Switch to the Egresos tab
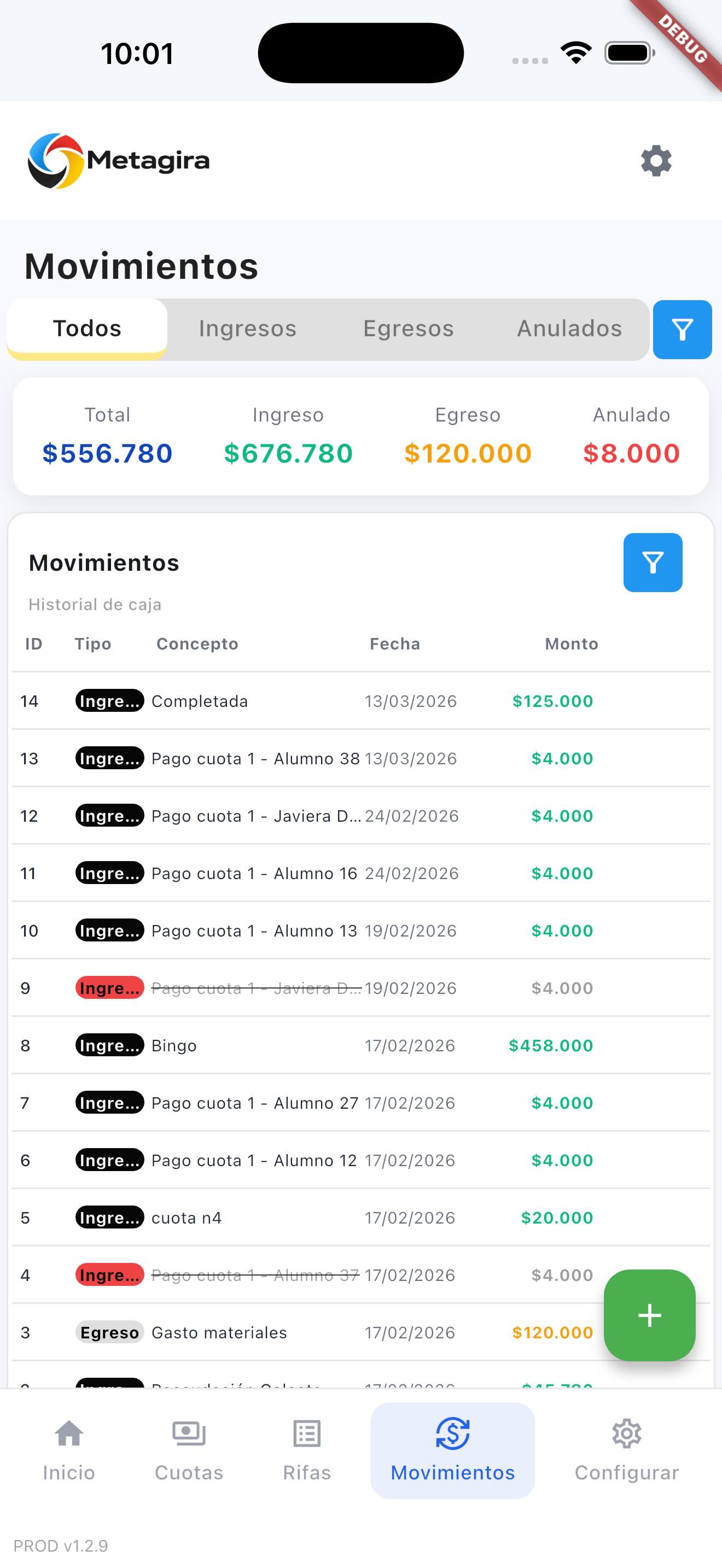 click(x=409, y=329)
